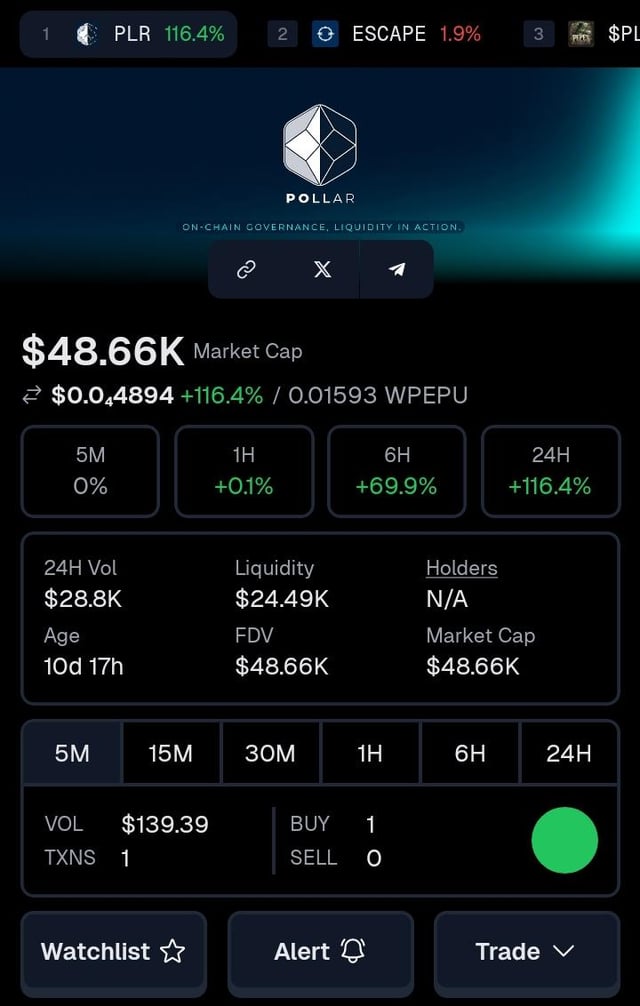Image resolution: width=640 pixels, height=1006 pixels.
Task: Open the ESCAPE trending token chip
Action: 390,34
